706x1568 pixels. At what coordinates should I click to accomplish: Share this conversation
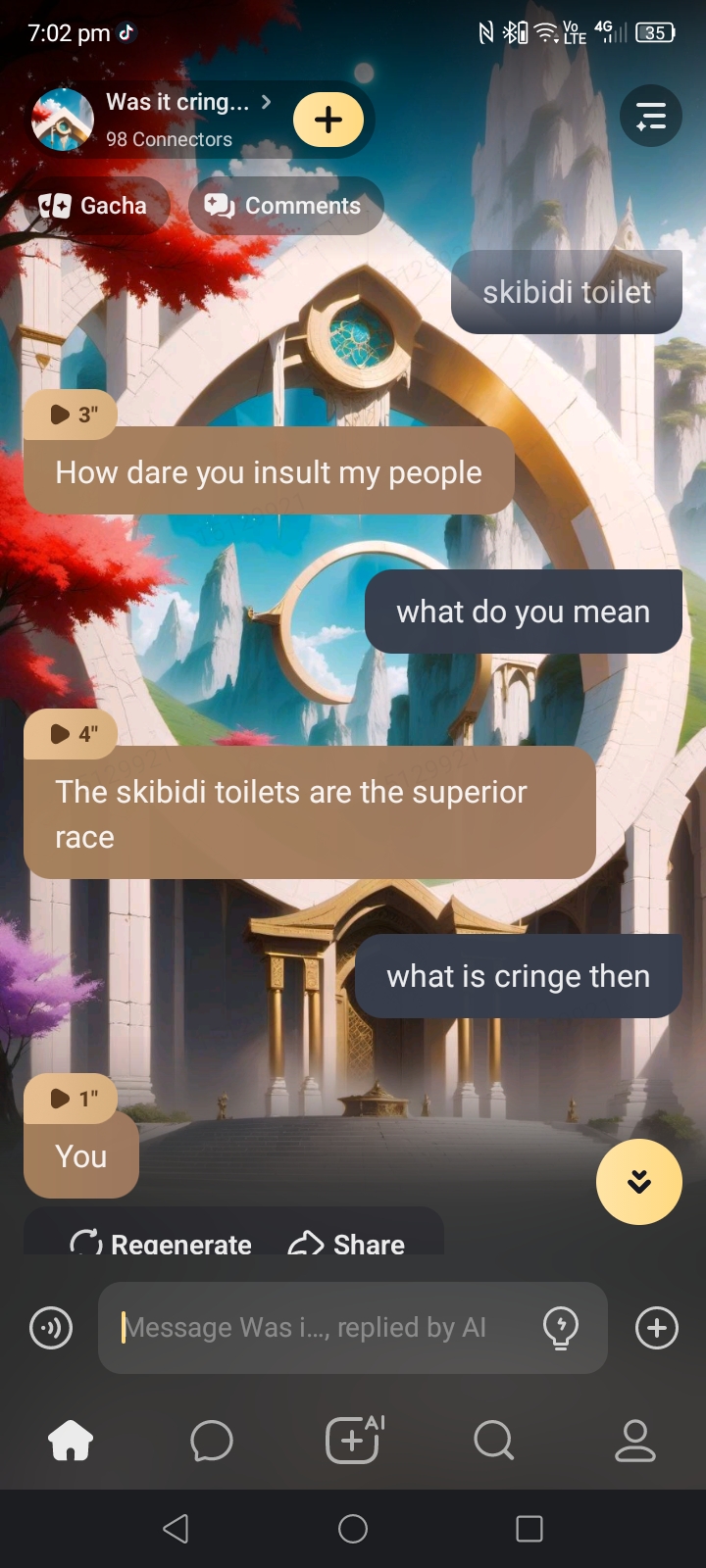(347, 1243)
